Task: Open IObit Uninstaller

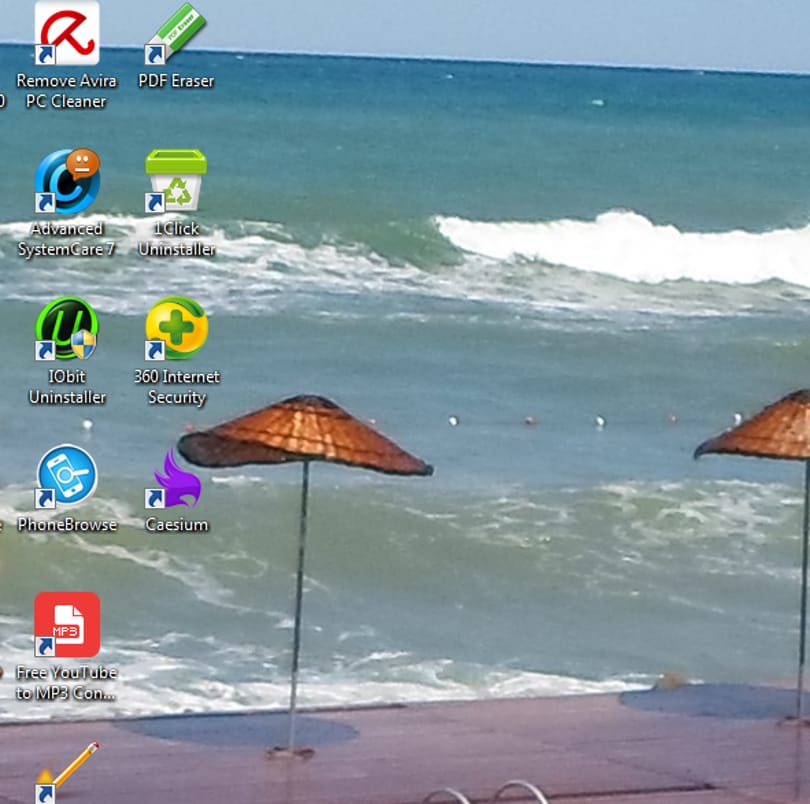Action: click(x=66, y=329)
